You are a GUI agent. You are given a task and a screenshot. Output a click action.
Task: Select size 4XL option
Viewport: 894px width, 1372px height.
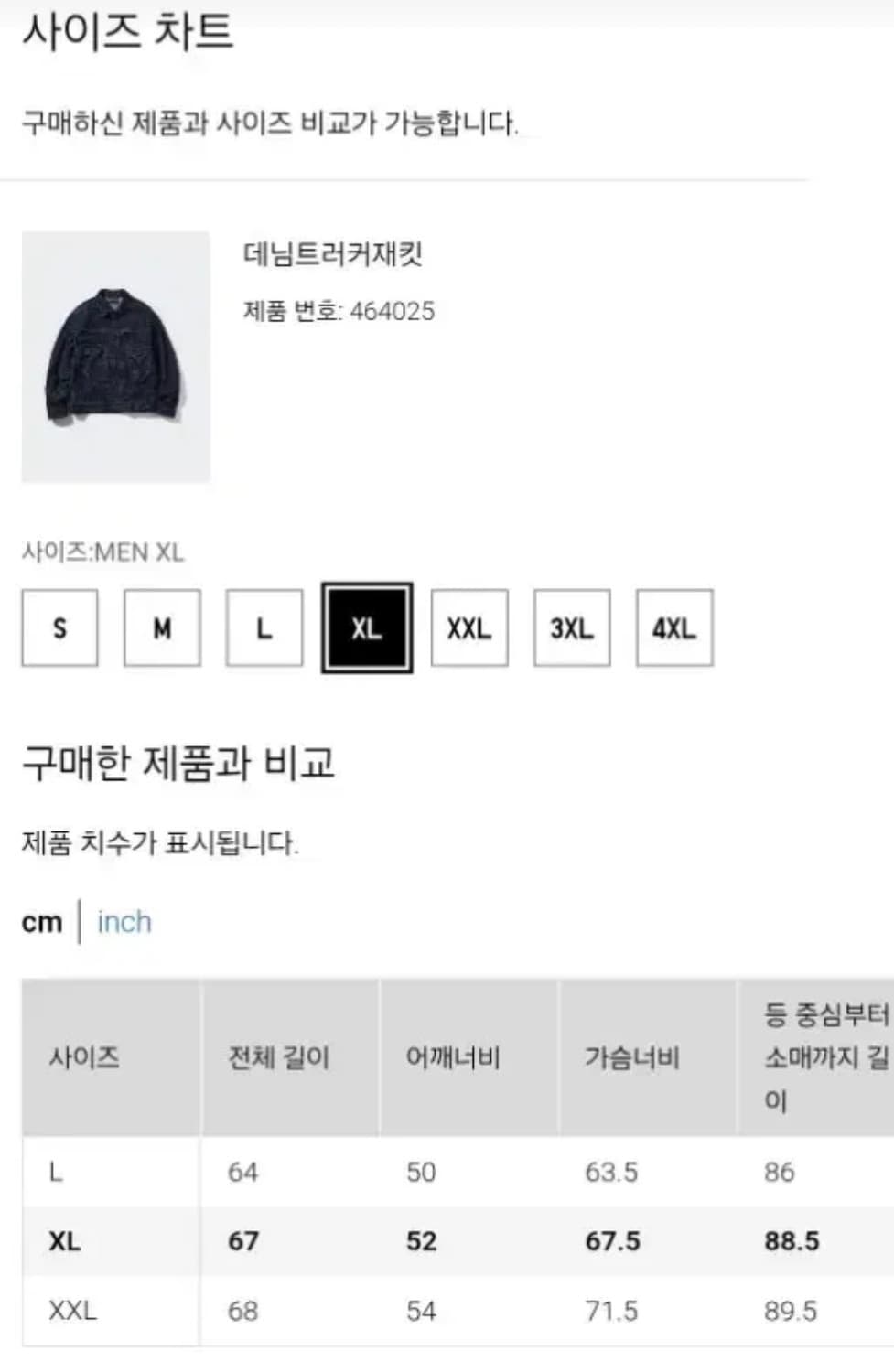point(674,628)
